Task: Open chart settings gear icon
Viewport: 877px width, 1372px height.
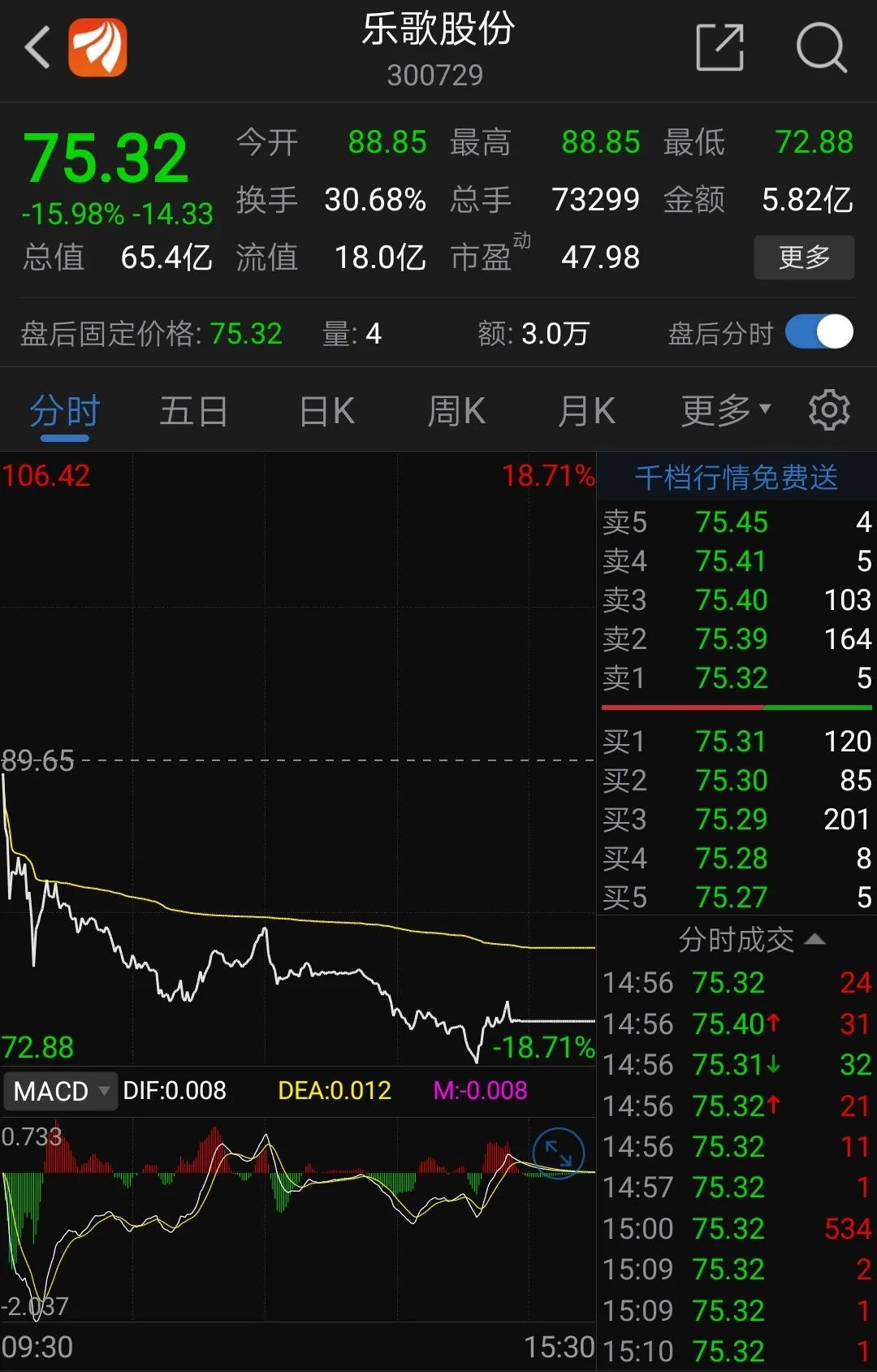Action: coord(829,409)
